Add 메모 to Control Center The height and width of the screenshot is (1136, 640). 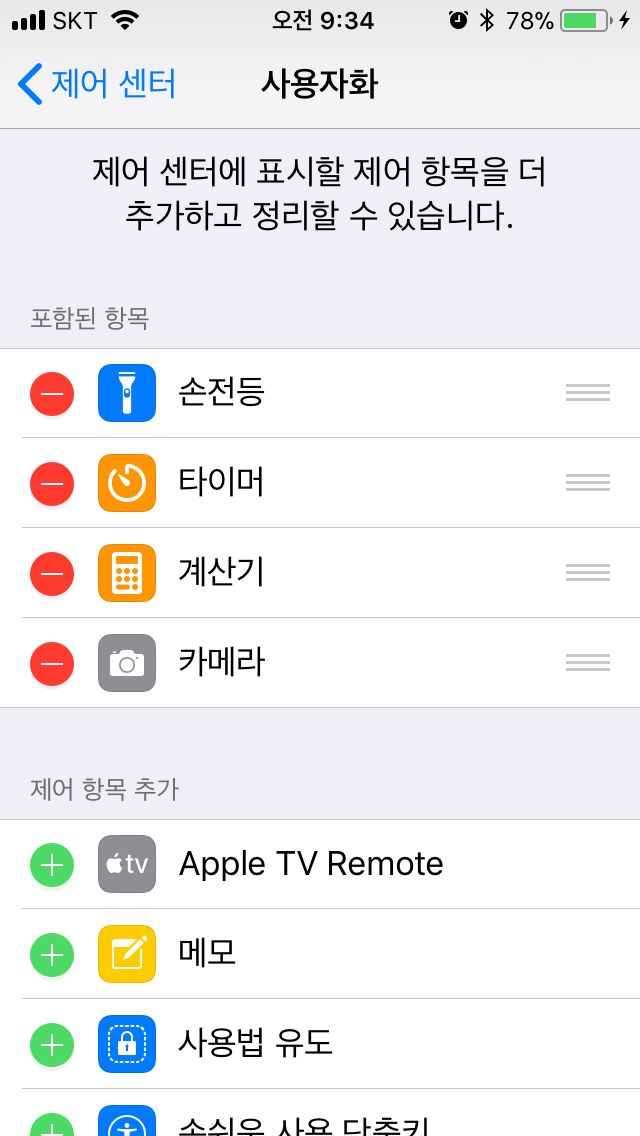pos(51,955)
